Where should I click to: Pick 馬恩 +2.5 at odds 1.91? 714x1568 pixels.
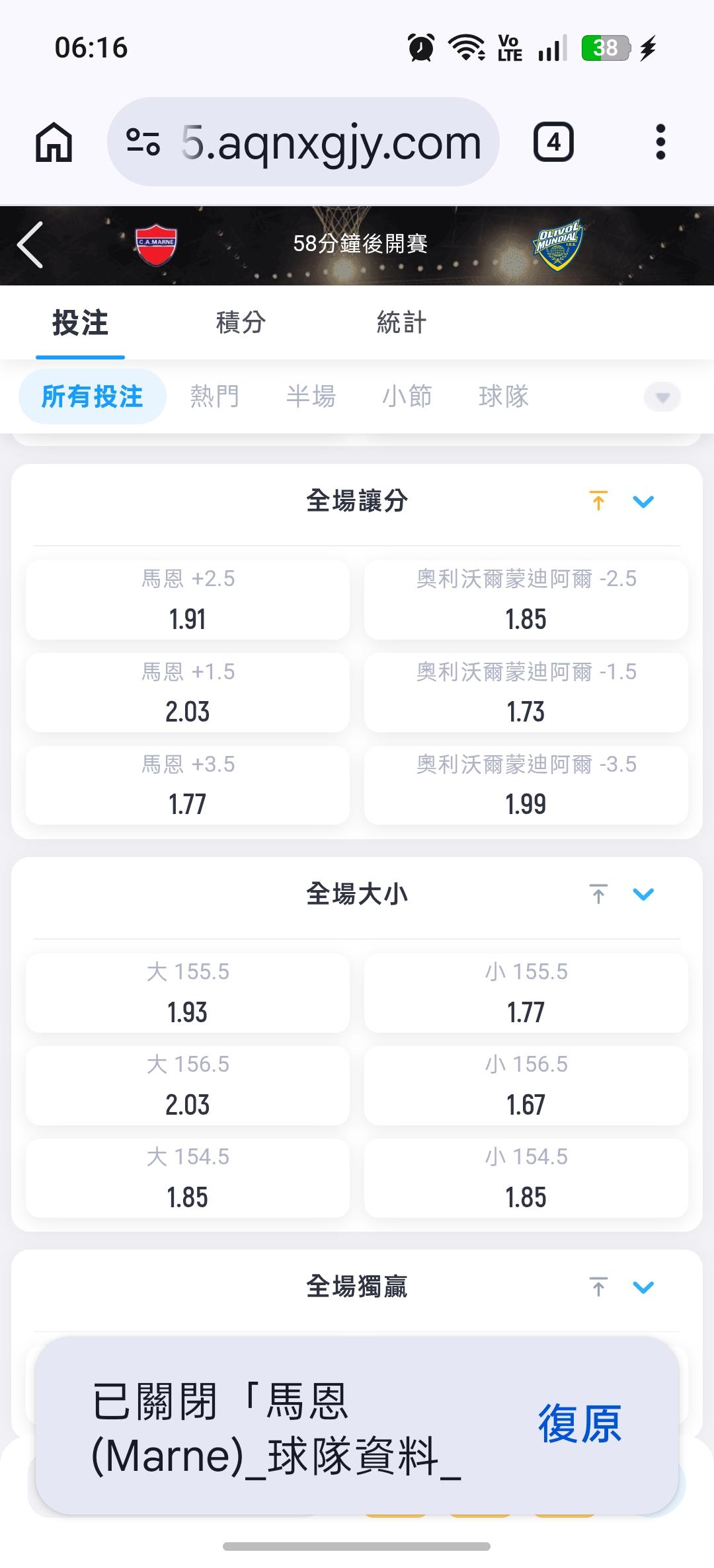click(188, 600)
